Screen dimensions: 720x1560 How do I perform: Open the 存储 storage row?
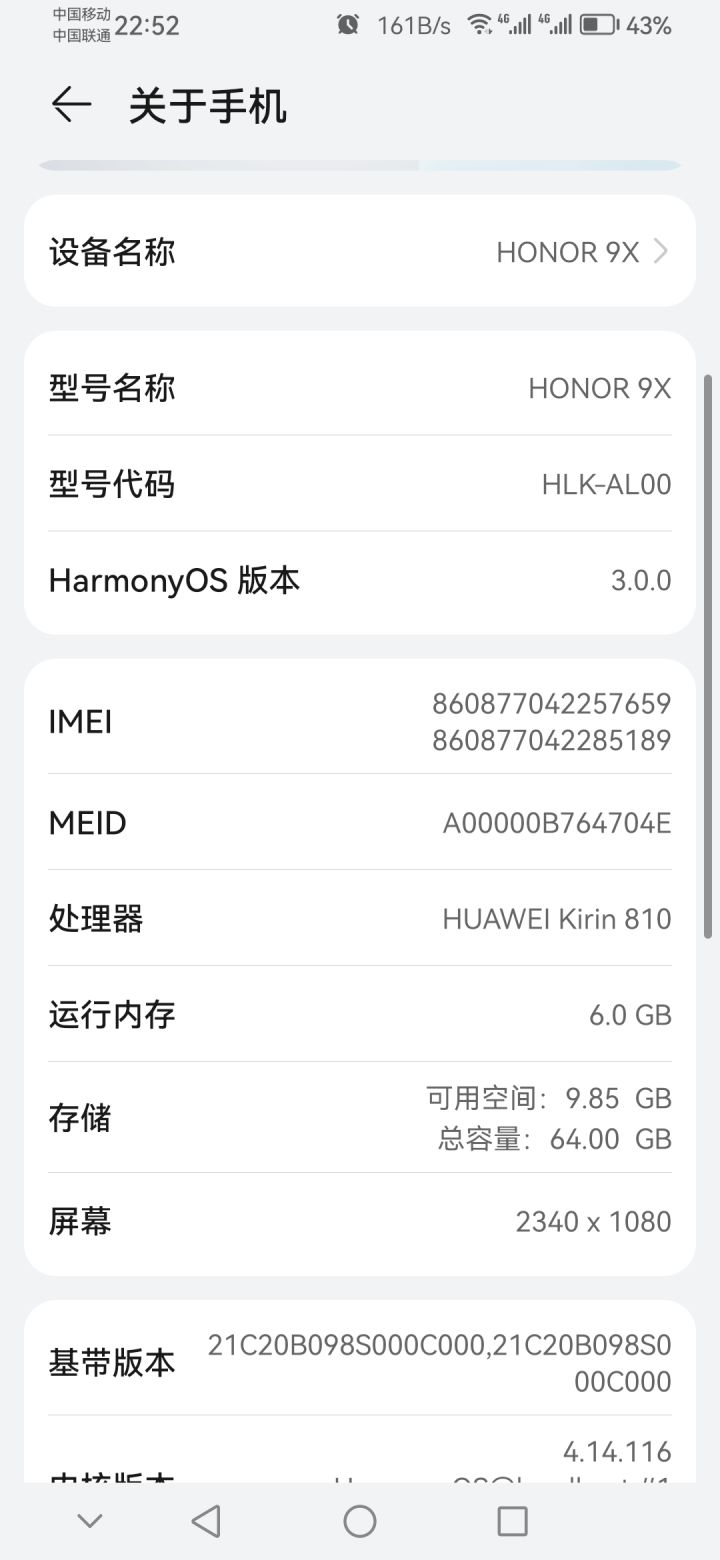(360, 1118)
